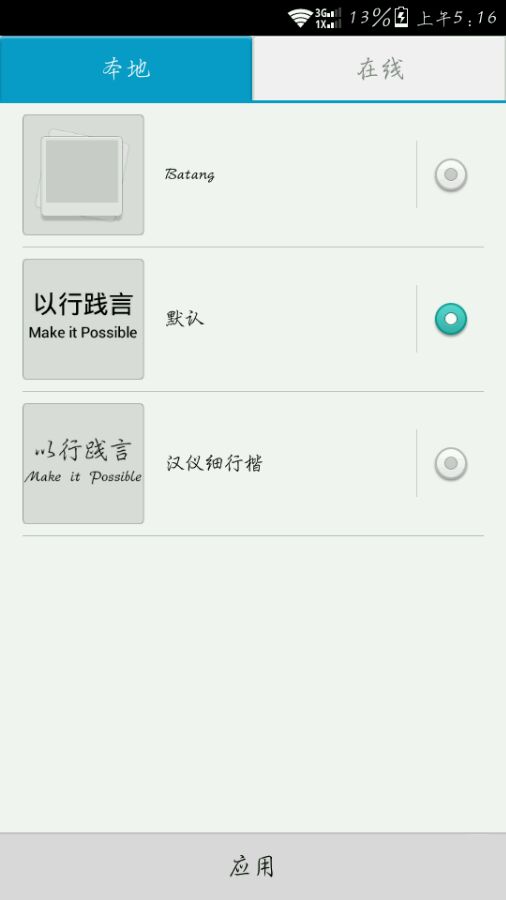Screen dimensions: 506x900
Task: Open the Batang font preview thumbnail
Action: (x=83, y=175)
